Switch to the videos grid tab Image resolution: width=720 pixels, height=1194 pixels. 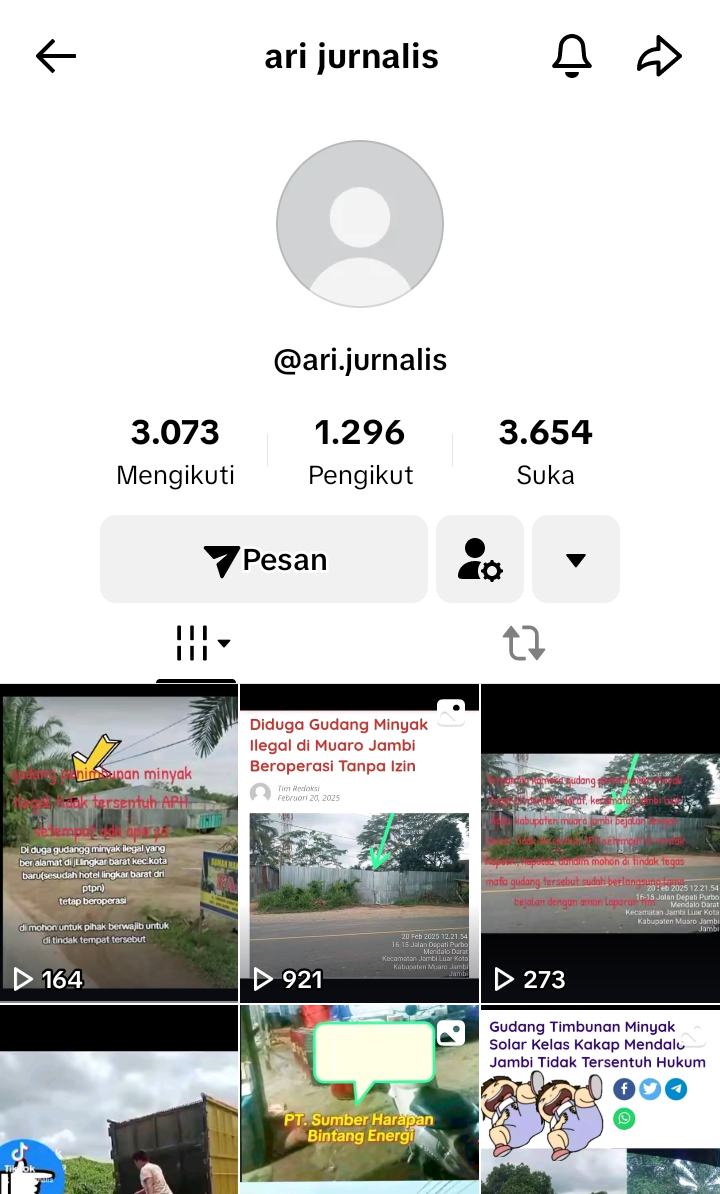pyautogui.click(x=198, y=644)
